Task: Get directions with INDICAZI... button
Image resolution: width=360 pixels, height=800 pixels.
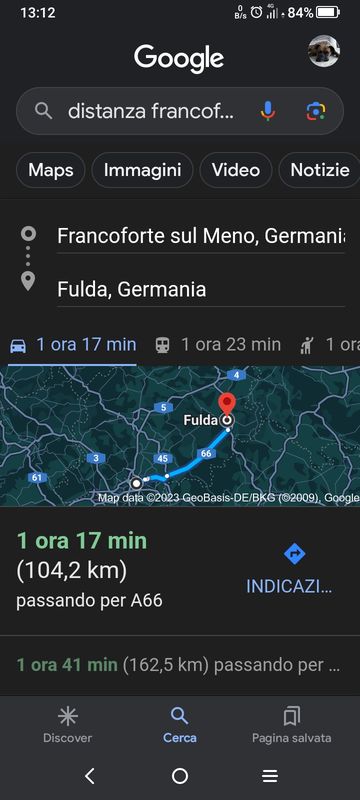Action: pos(290,570)
